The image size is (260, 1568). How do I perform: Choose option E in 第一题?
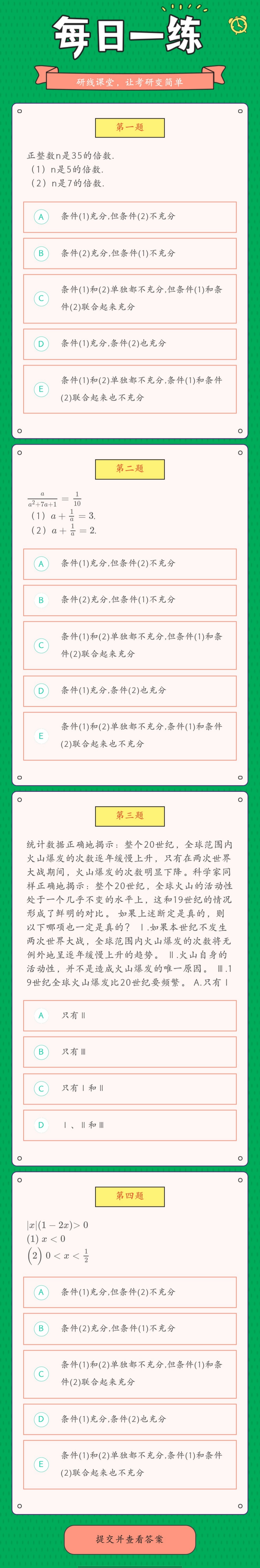pos(130,389)
